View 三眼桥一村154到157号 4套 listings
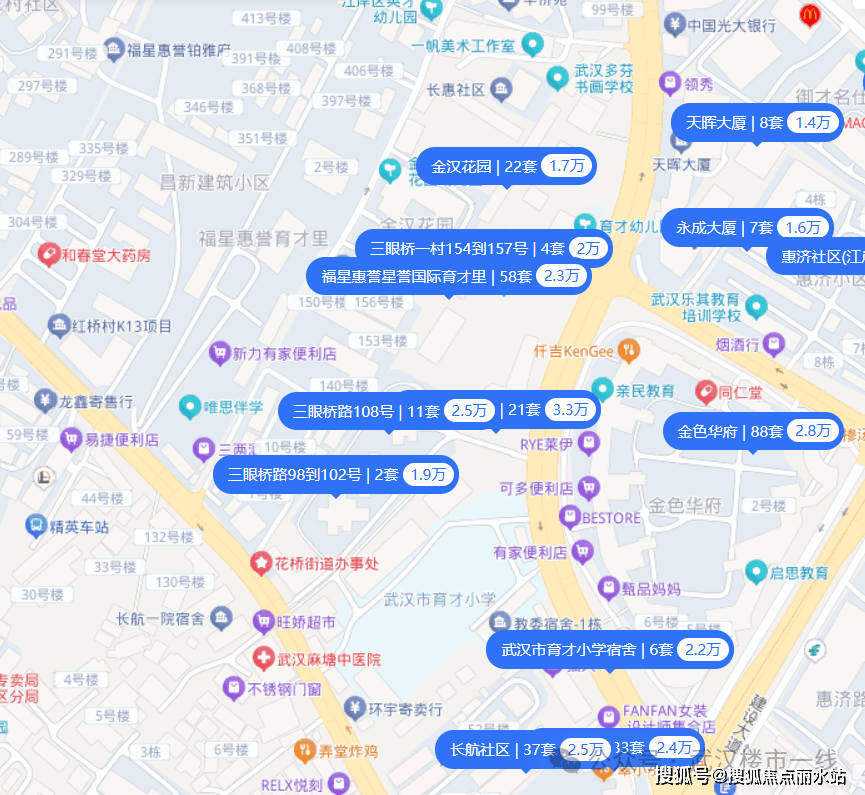Image resolution: width=865 pixels, height=795 pixels. coord(482,248)
